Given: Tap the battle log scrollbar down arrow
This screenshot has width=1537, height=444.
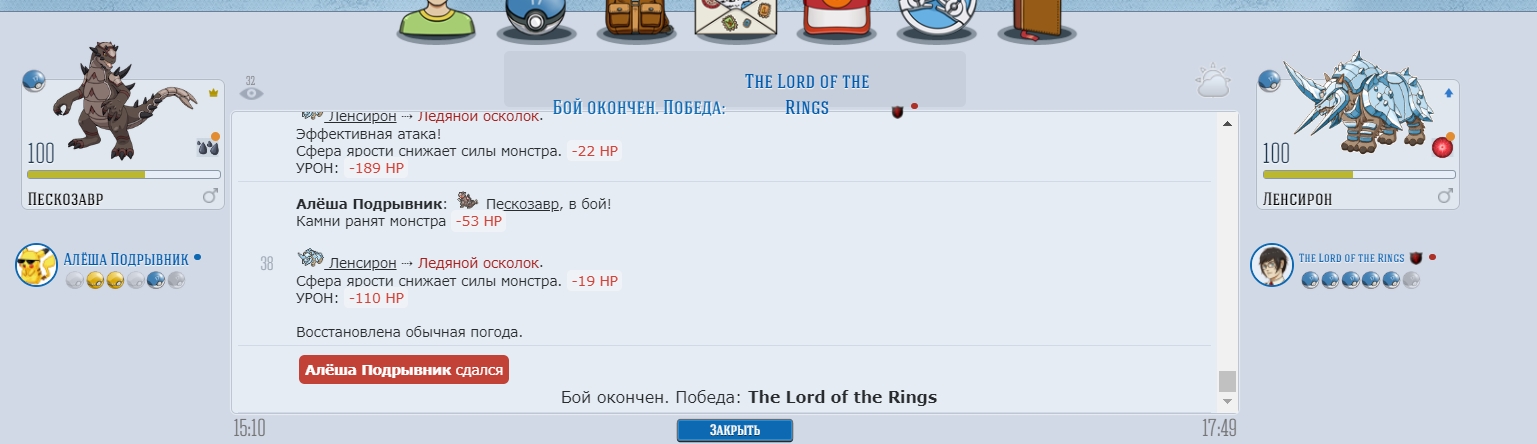Looking at the screenshot, I should [1227, 403].
